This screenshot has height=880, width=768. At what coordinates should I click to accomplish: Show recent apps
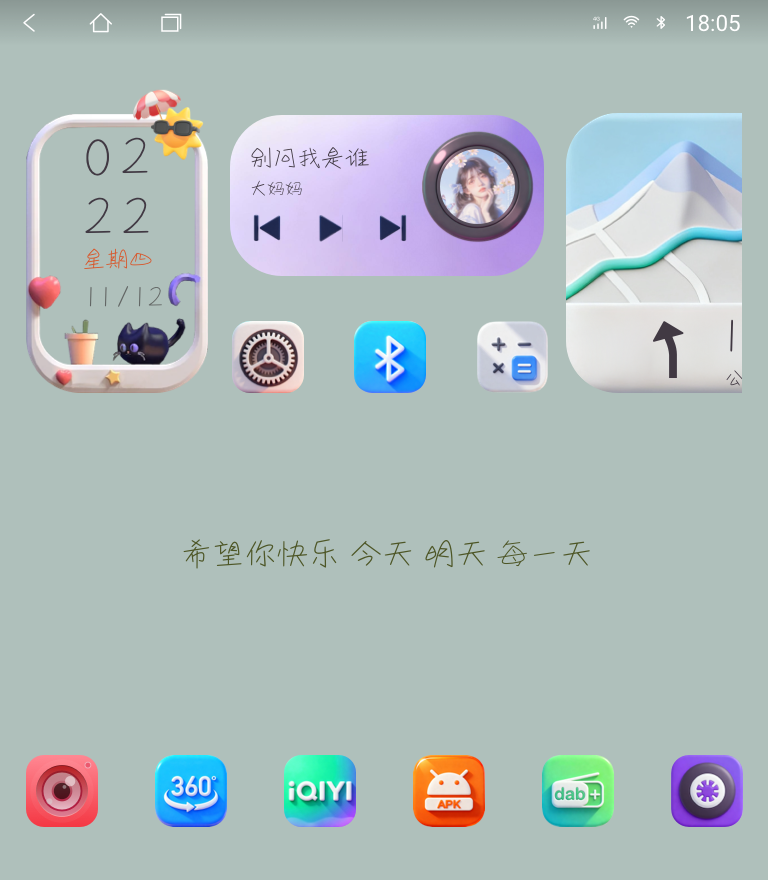pos(171,23)
